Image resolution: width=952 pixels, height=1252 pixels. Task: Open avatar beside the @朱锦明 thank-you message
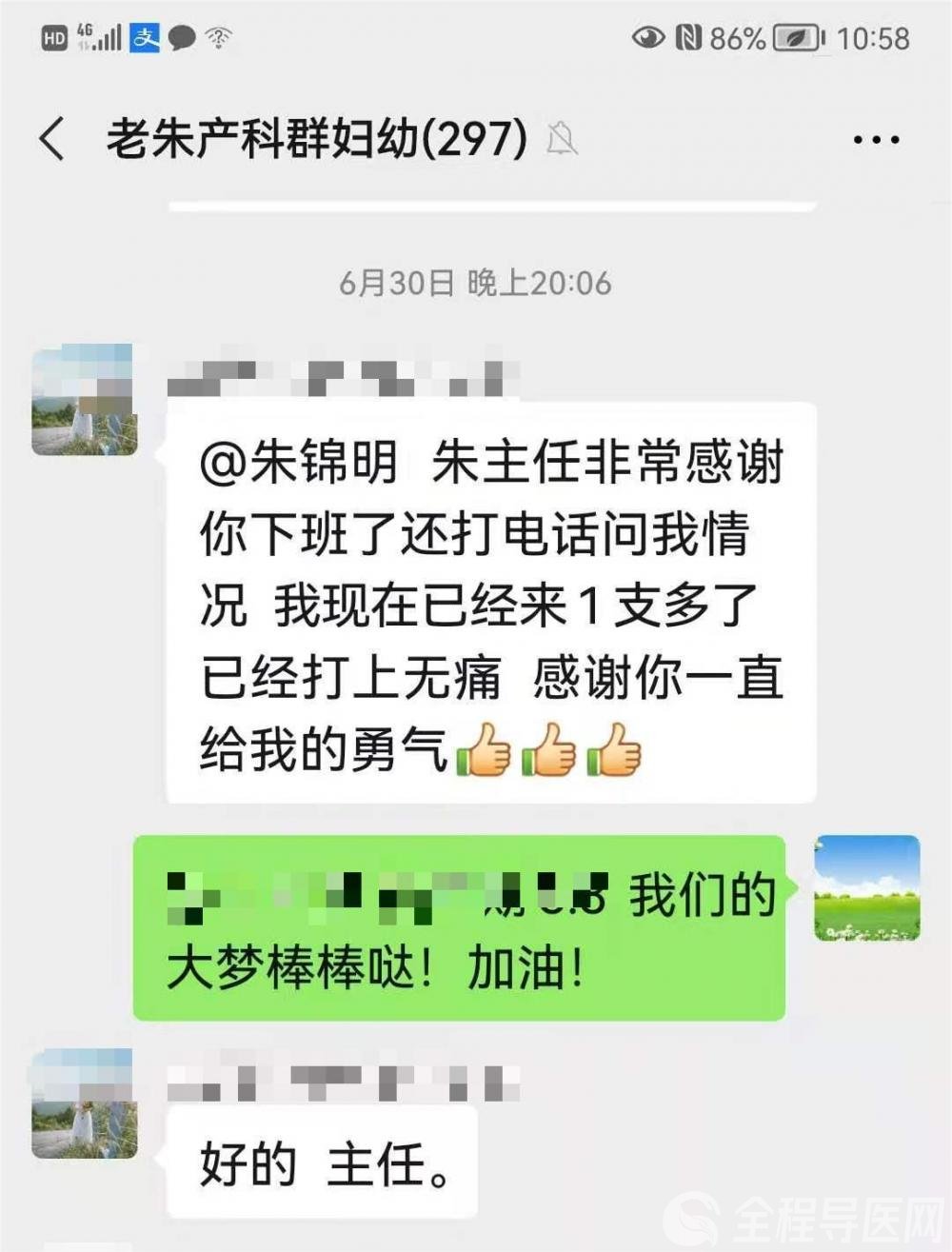(x=84, y=400)
